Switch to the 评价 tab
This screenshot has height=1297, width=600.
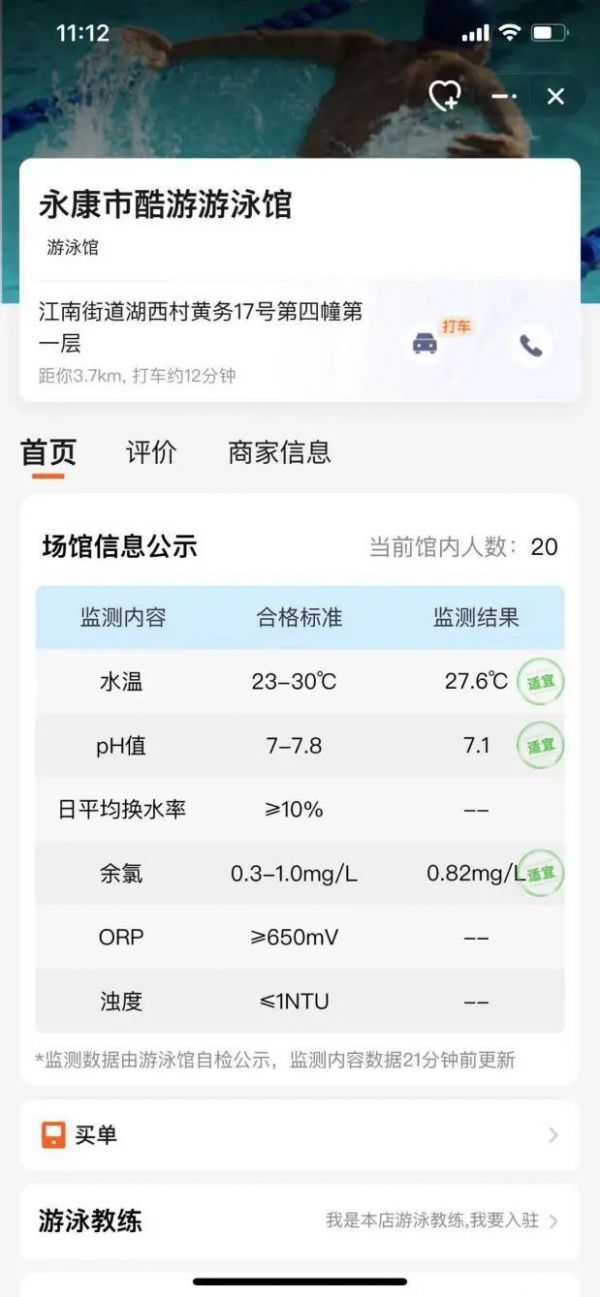151,452
